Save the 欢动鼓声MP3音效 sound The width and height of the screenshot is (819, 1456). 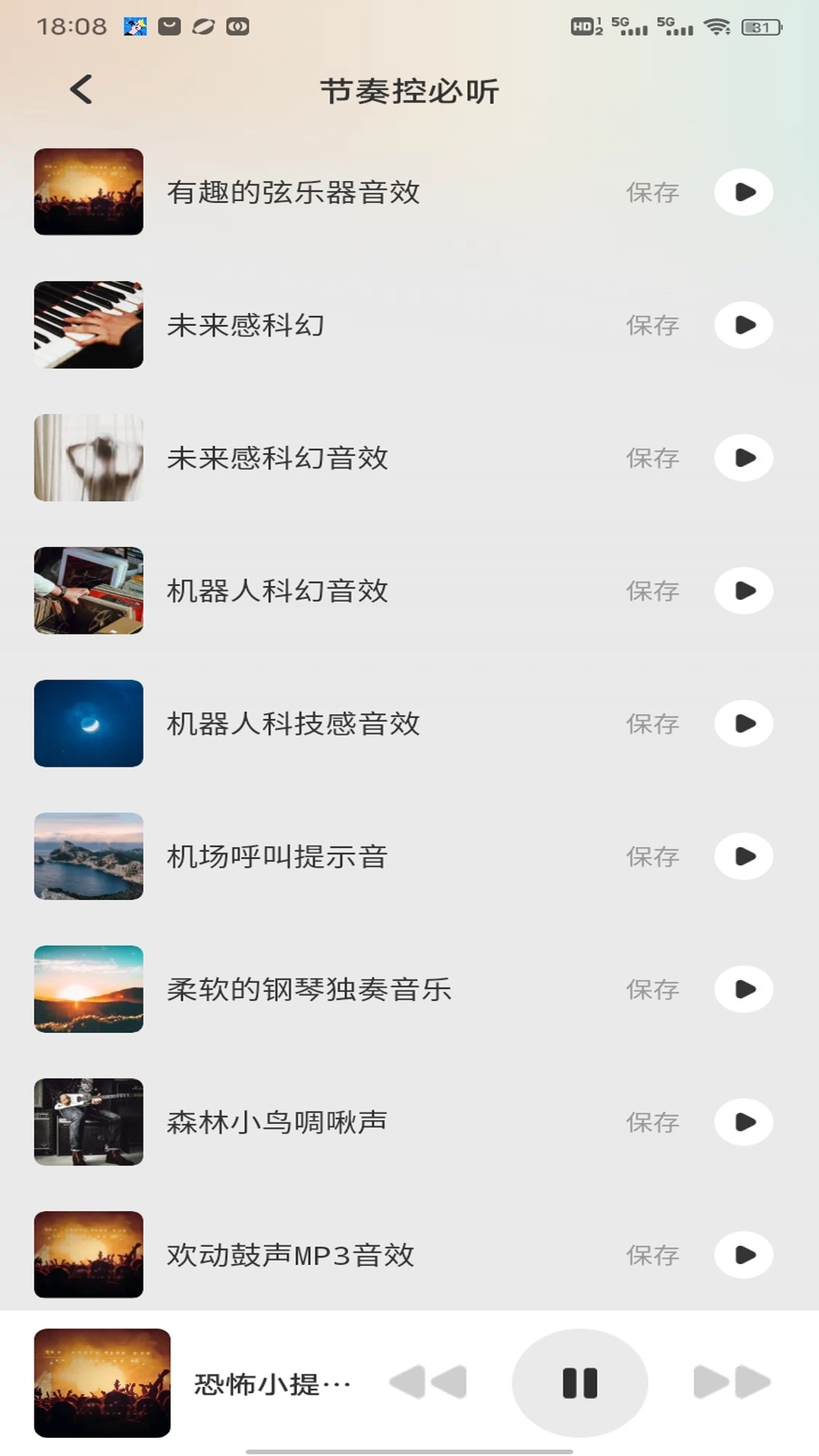(x=652, y=1255)
